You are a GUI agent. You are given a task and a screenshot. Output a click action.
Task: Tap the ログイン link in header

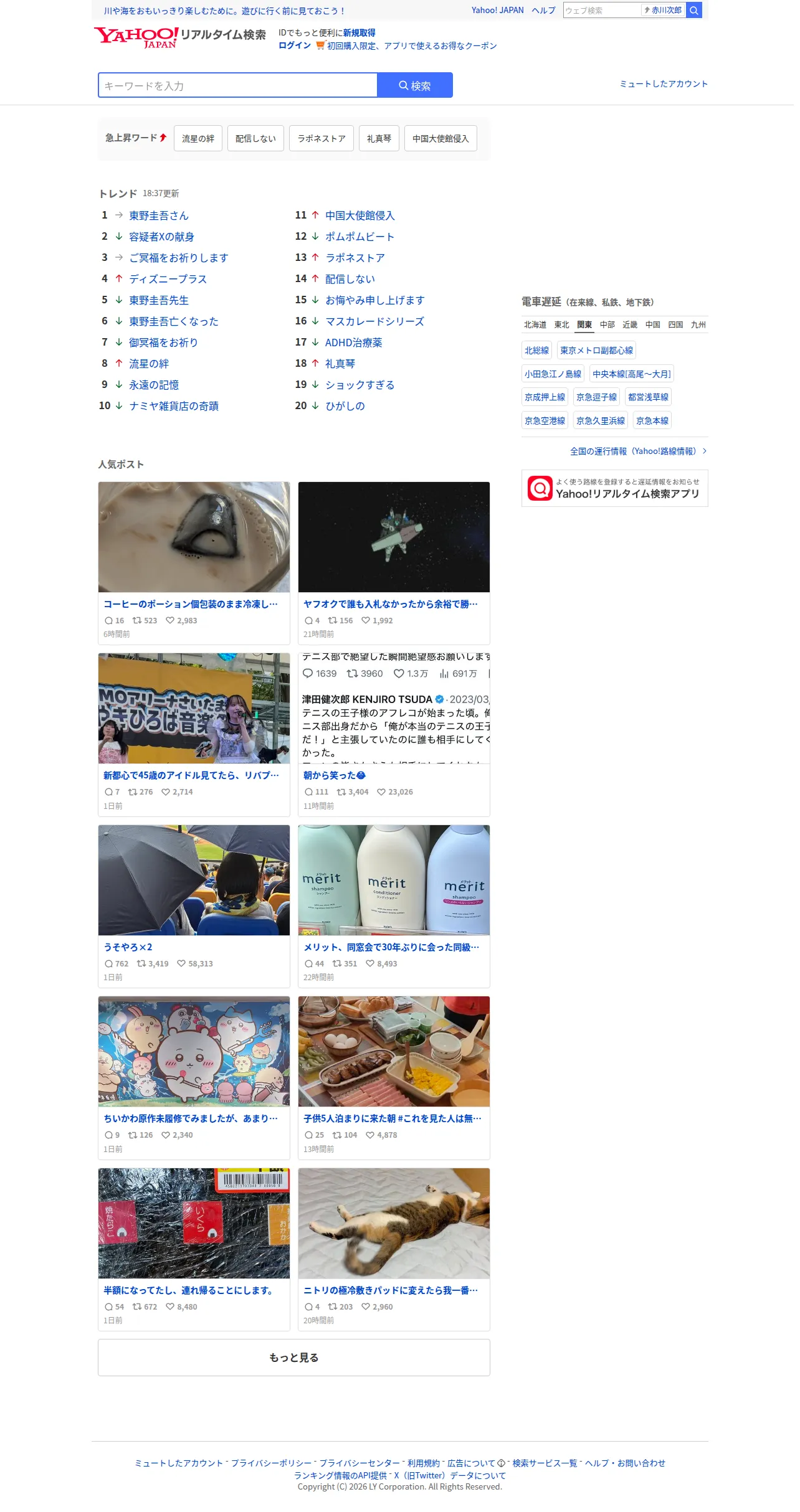pyautogui.click(x=295, y=45)
